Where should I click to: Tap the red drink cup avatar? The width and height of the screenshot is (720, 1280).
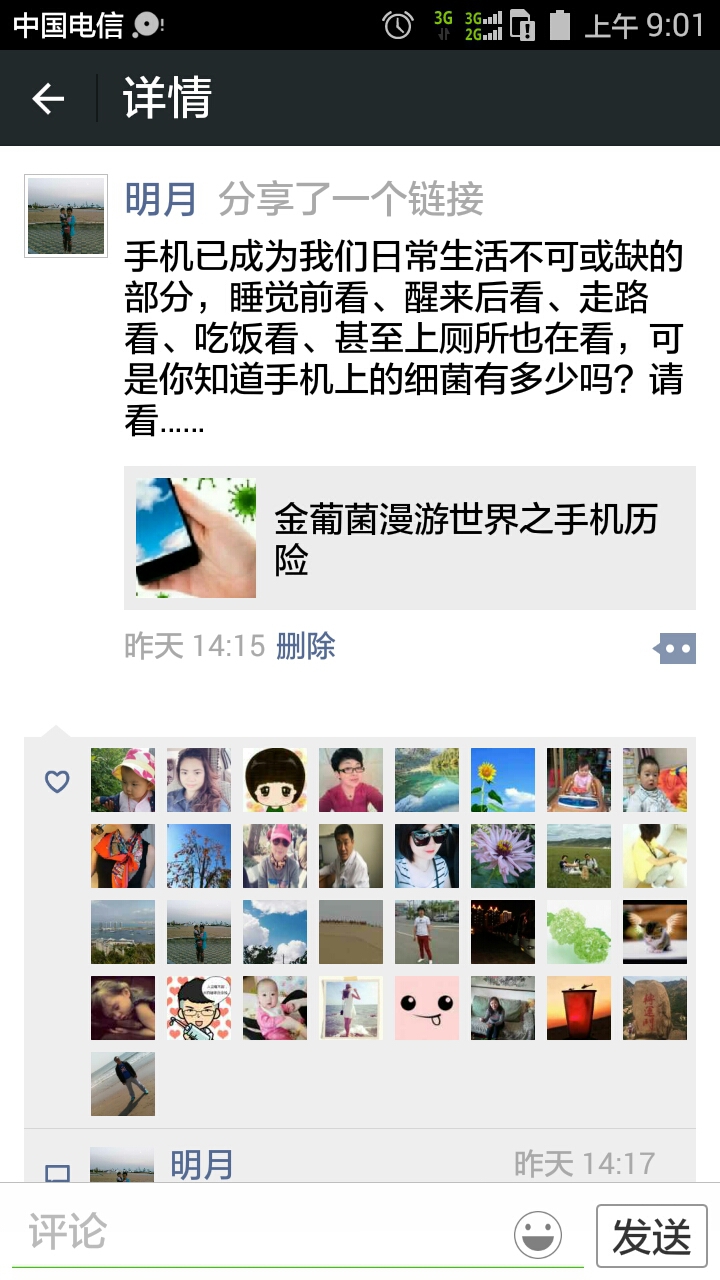pyautogui.click(x=579, y=1008)
